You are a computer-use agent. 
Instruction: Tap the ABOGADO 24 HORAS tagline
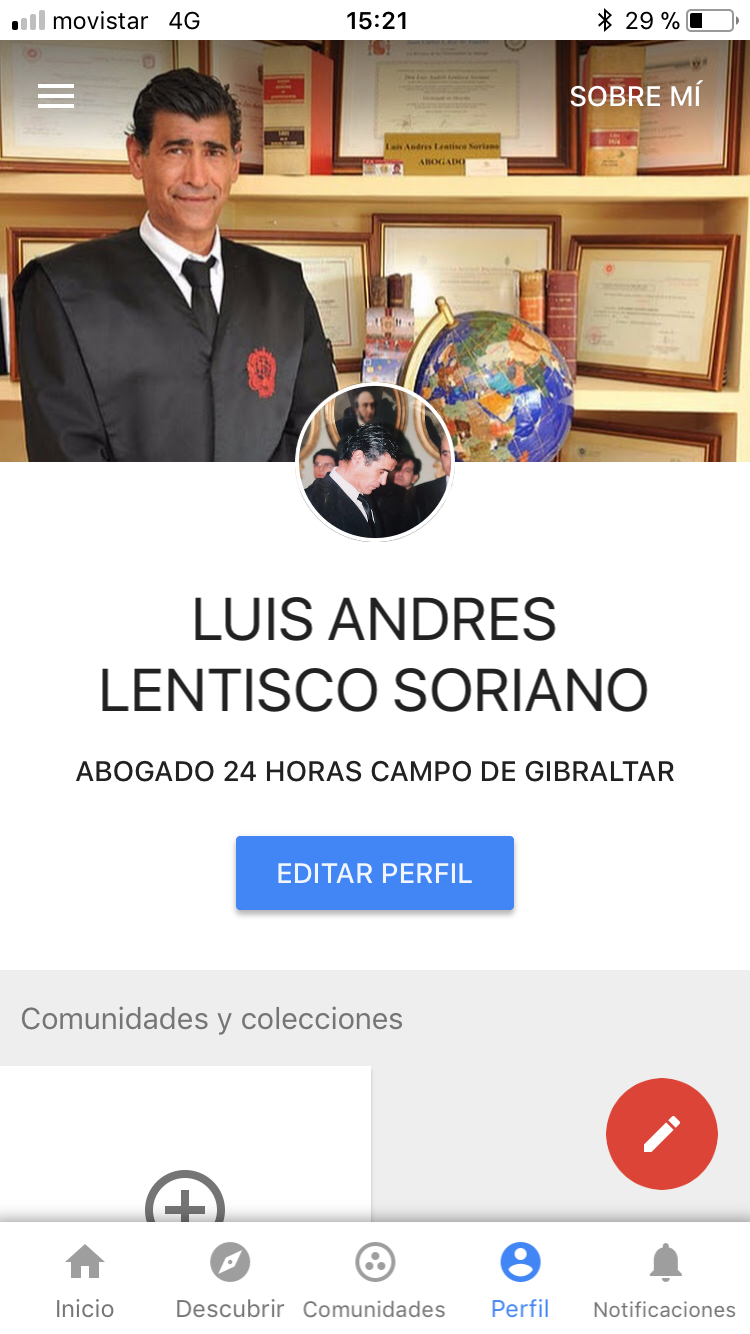point(374,771)
